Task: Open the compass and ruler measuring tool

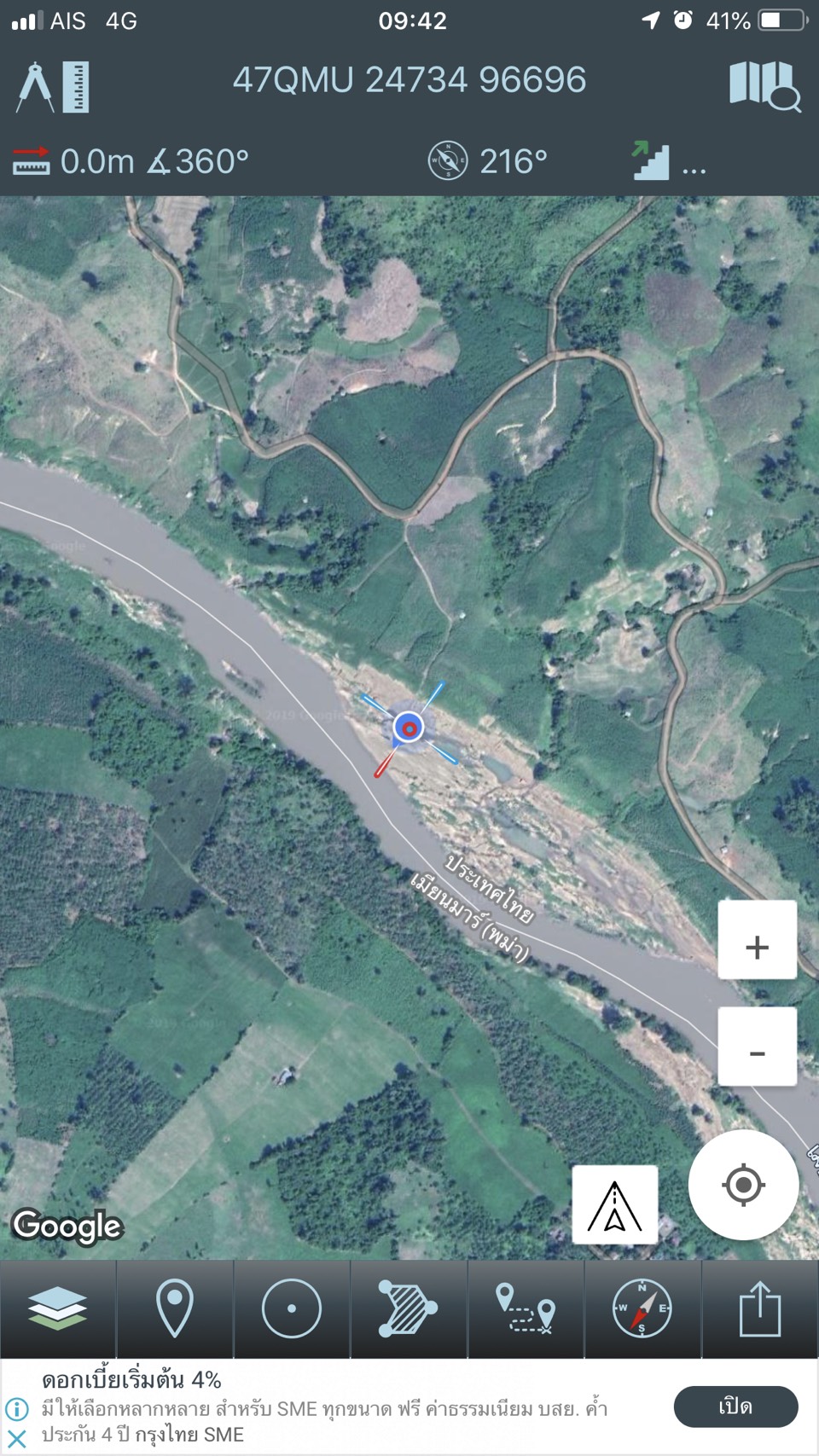Action: tap(53, 87)
